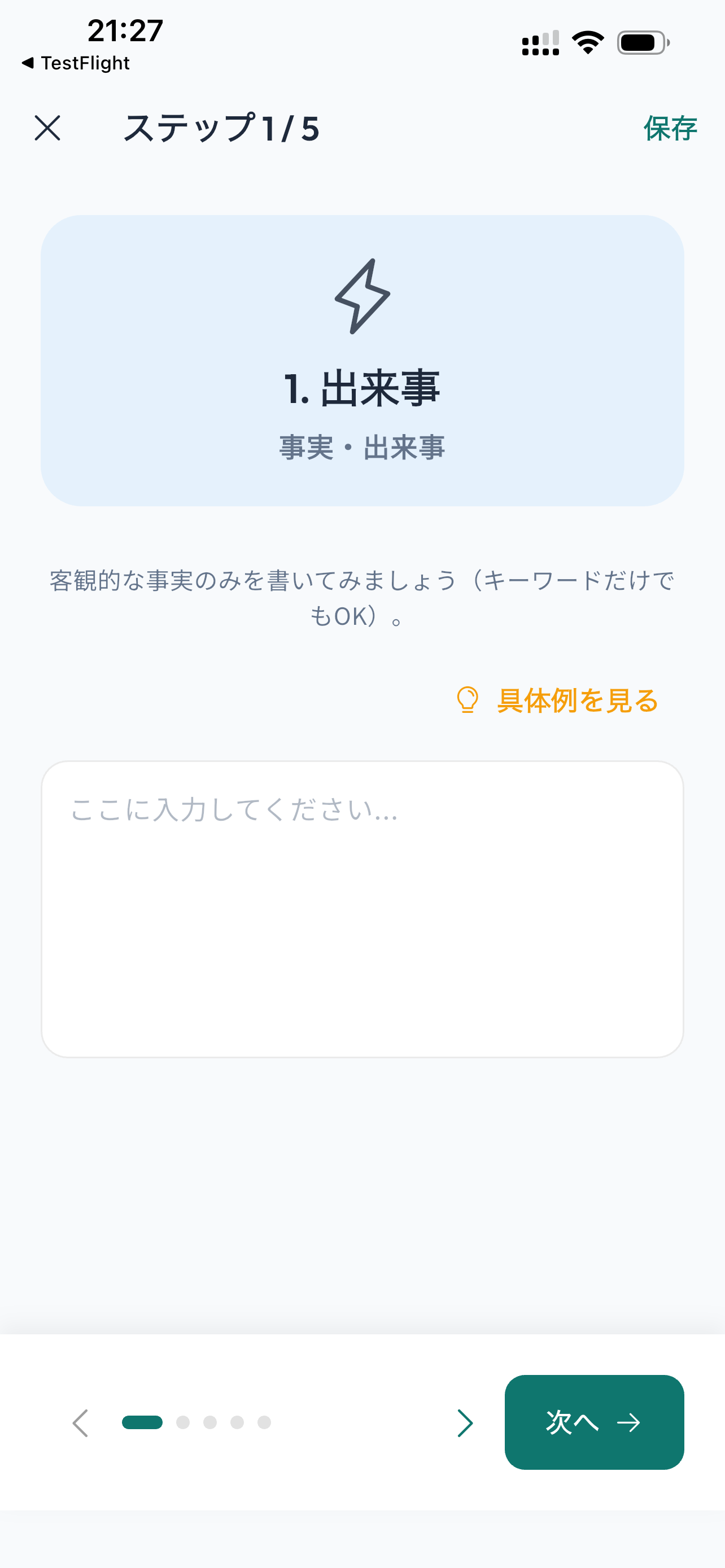
Task: Tap the last dot in the step indicator
Action: pyautogui.click(x=265, y=1423)
